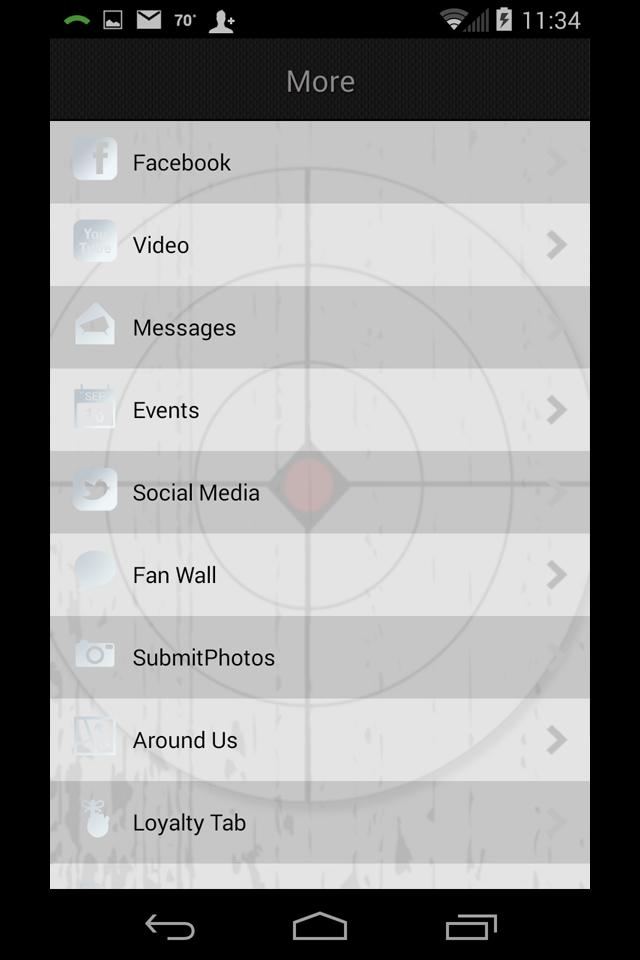The width and height of the screenshot is (640, 960).
Task: Select the Video menu item
Action: pos(320,245)
